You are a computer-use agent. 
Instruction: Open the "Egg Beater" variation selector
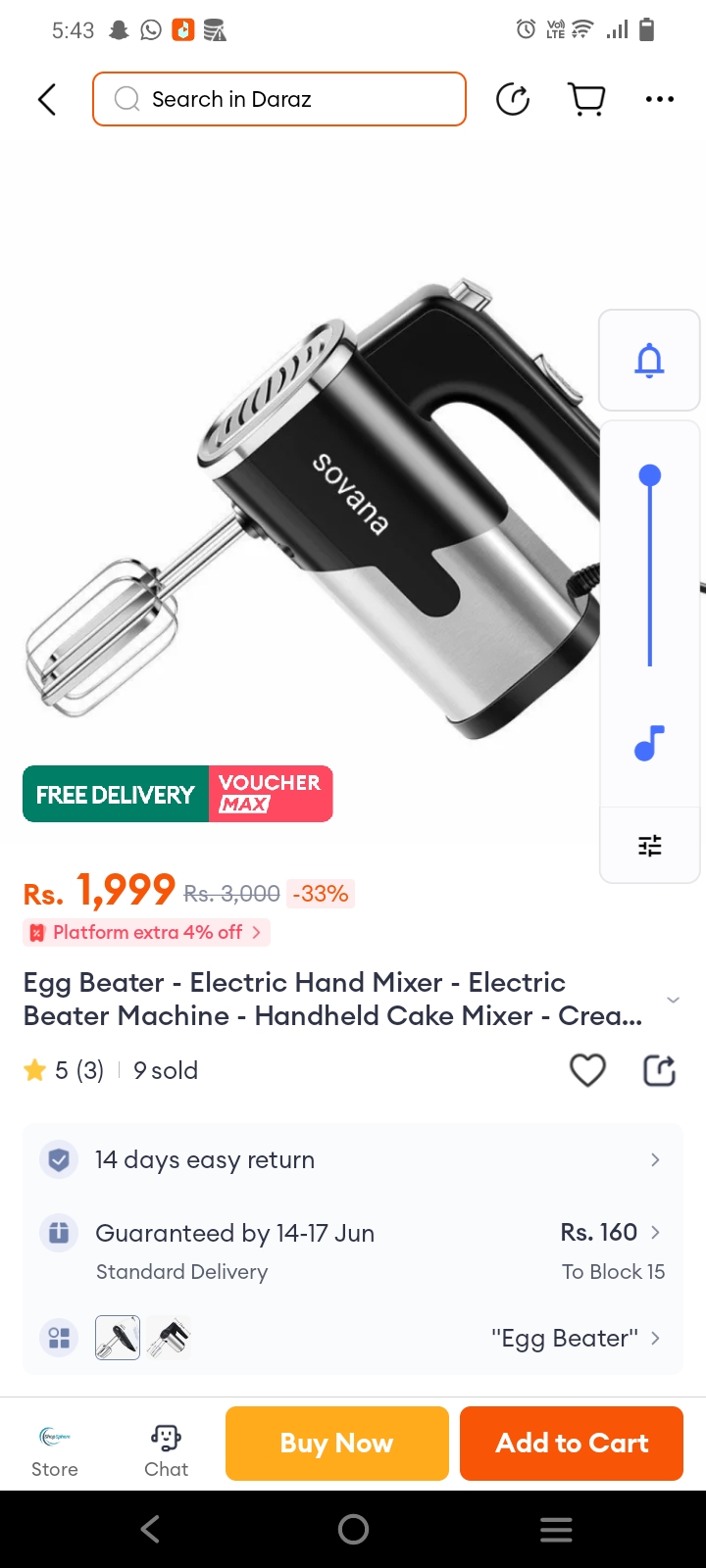pyautogui.click(x=575, y=1338)
